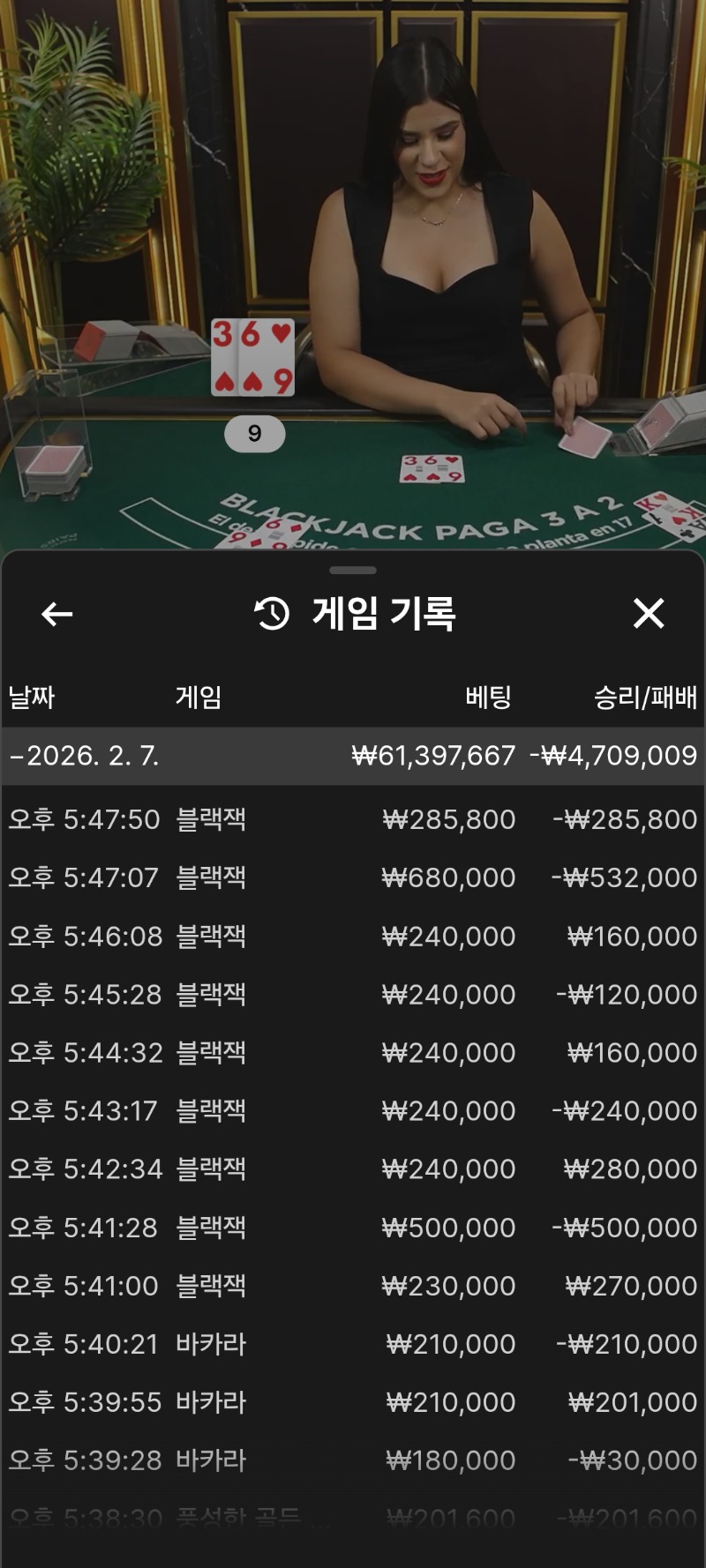View details of 오후 5:46:08 블랙잭 round

click(x=353, y=936)
